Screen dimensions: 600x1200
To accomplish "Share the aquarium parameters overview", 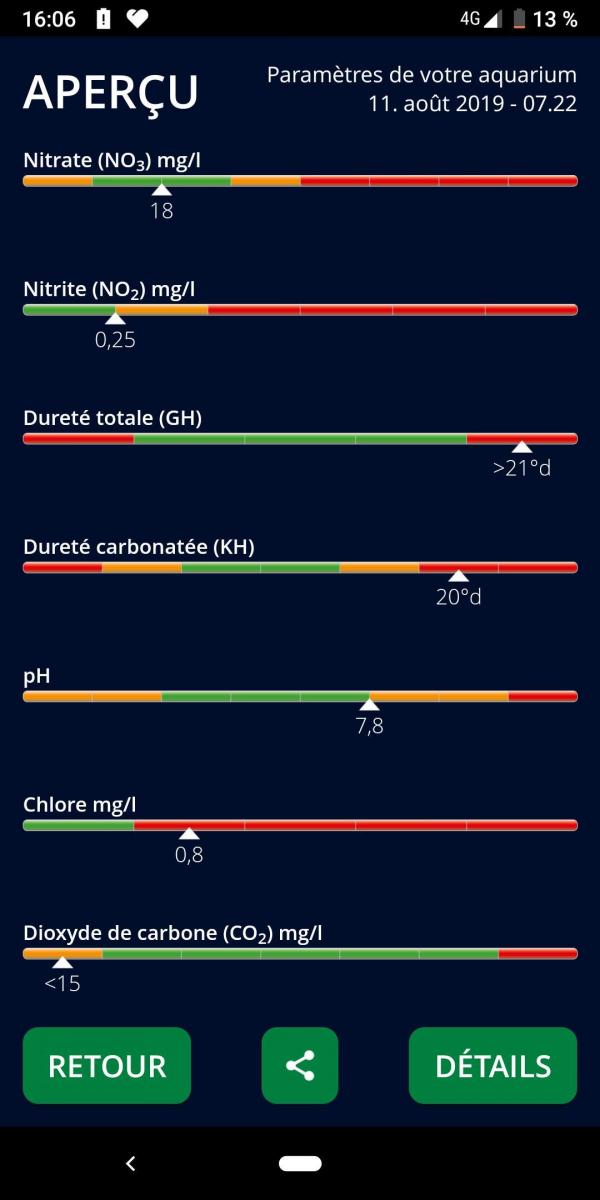I will (x=300, y=1065).
